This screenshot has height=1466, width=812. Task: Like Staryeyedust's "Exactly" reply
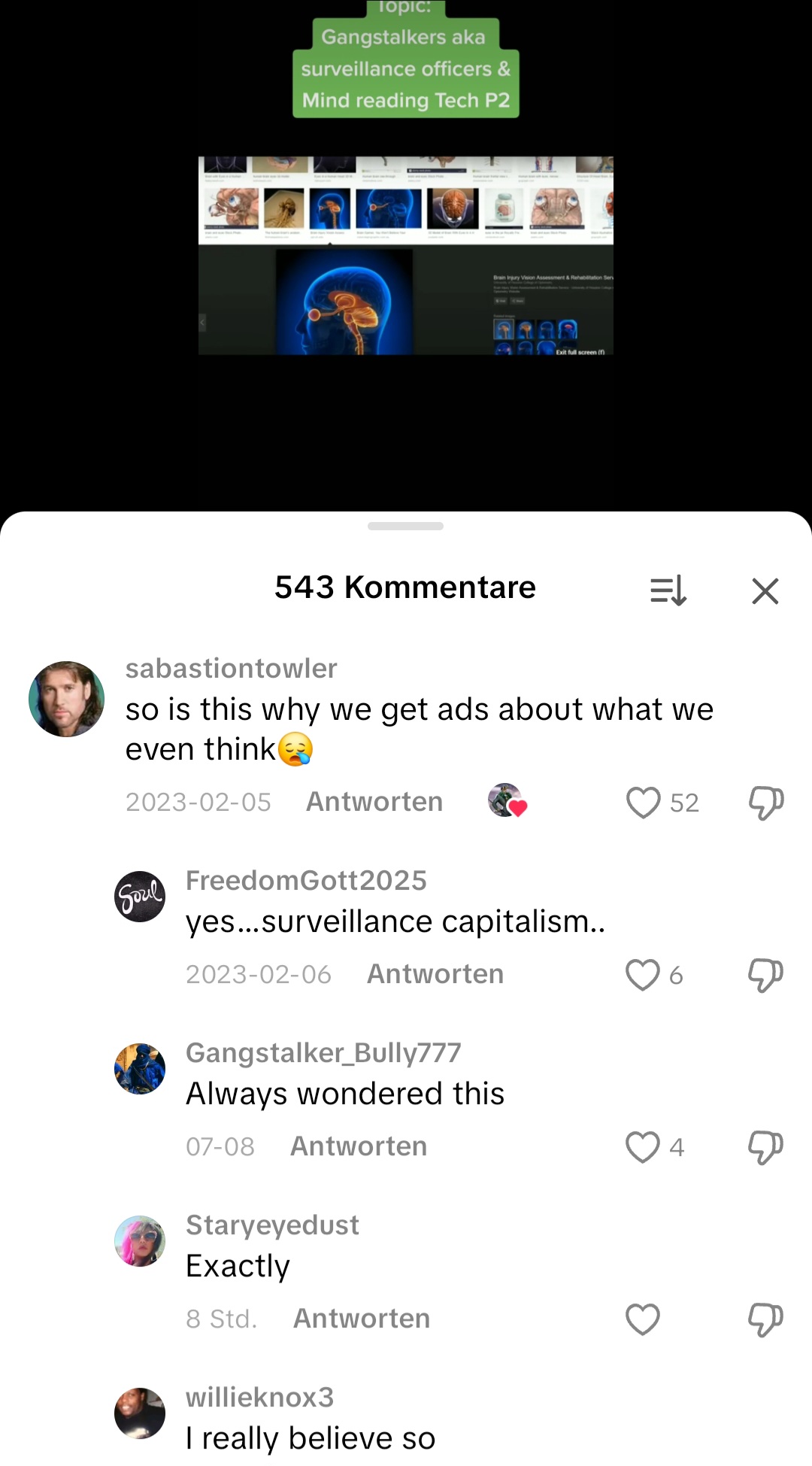[x=643, y=1319]
